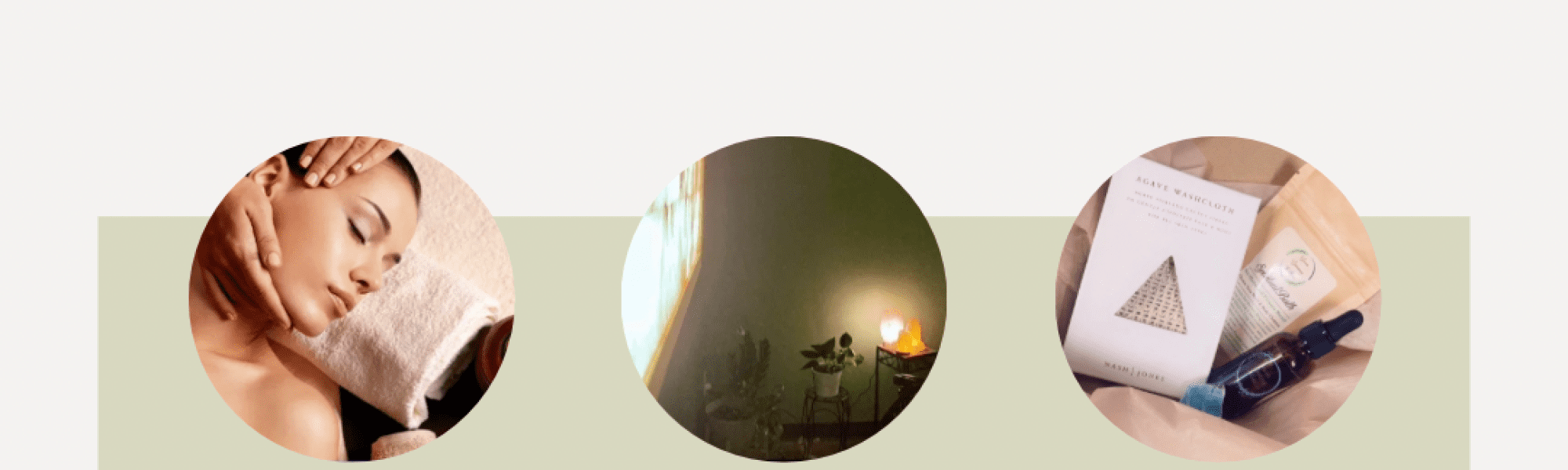View the Agave Washcloth products image
This screenshot has width=1568, height=470.
(1218, 298)
